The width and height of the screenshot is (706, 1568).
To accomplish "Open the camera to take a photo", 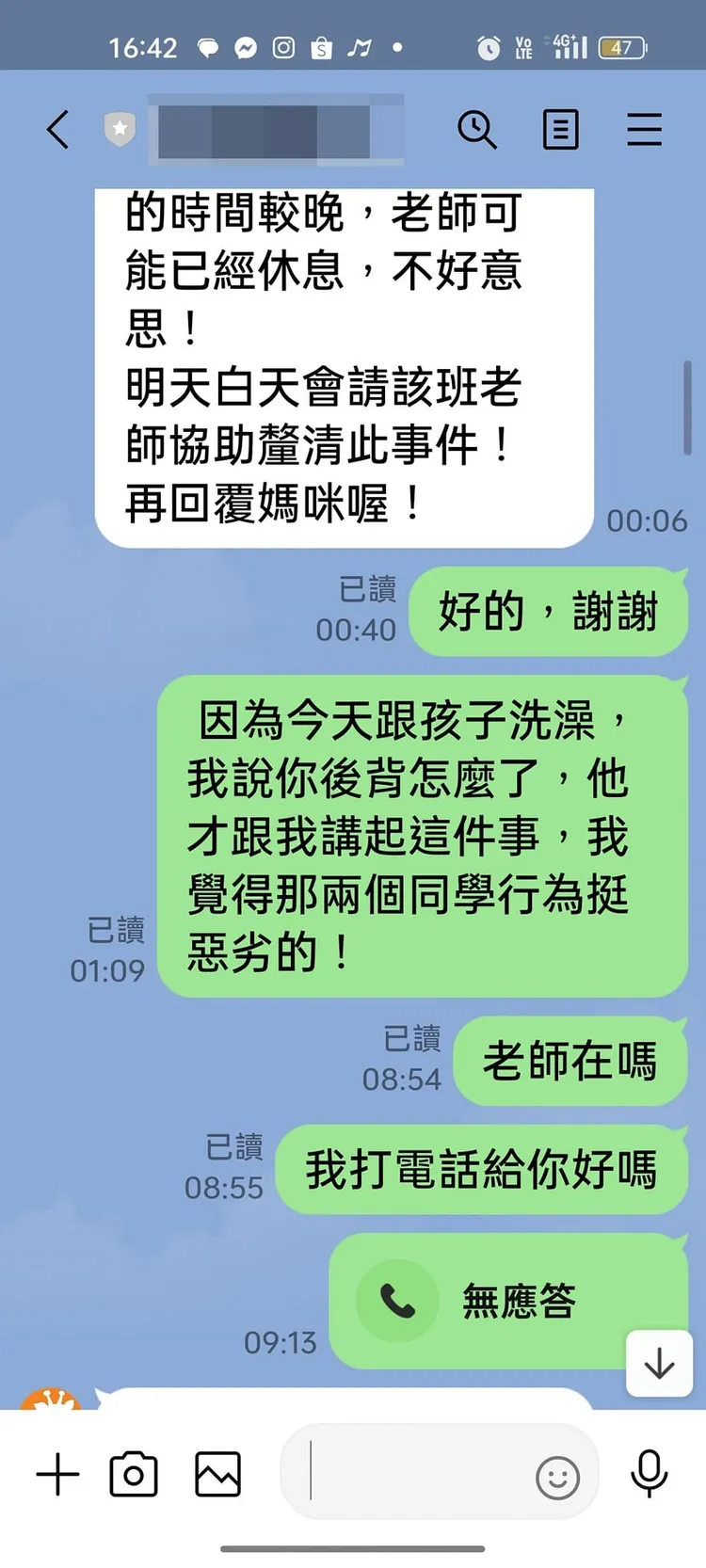I will (x=134, y=1474).
